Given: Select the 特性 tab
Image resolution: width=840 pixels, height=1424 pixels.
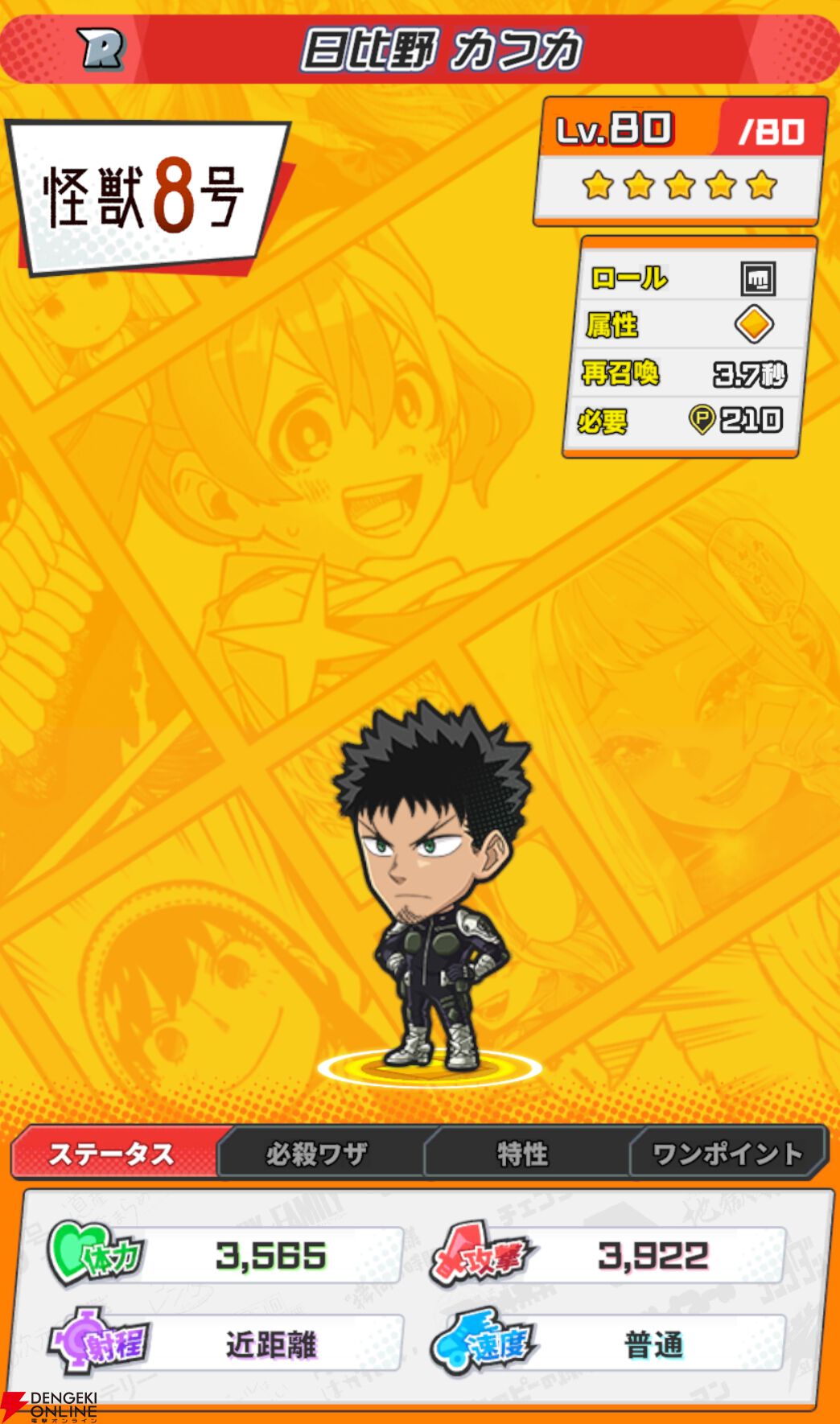Looking at the screenshot, I should click(x=523, y=1153).
